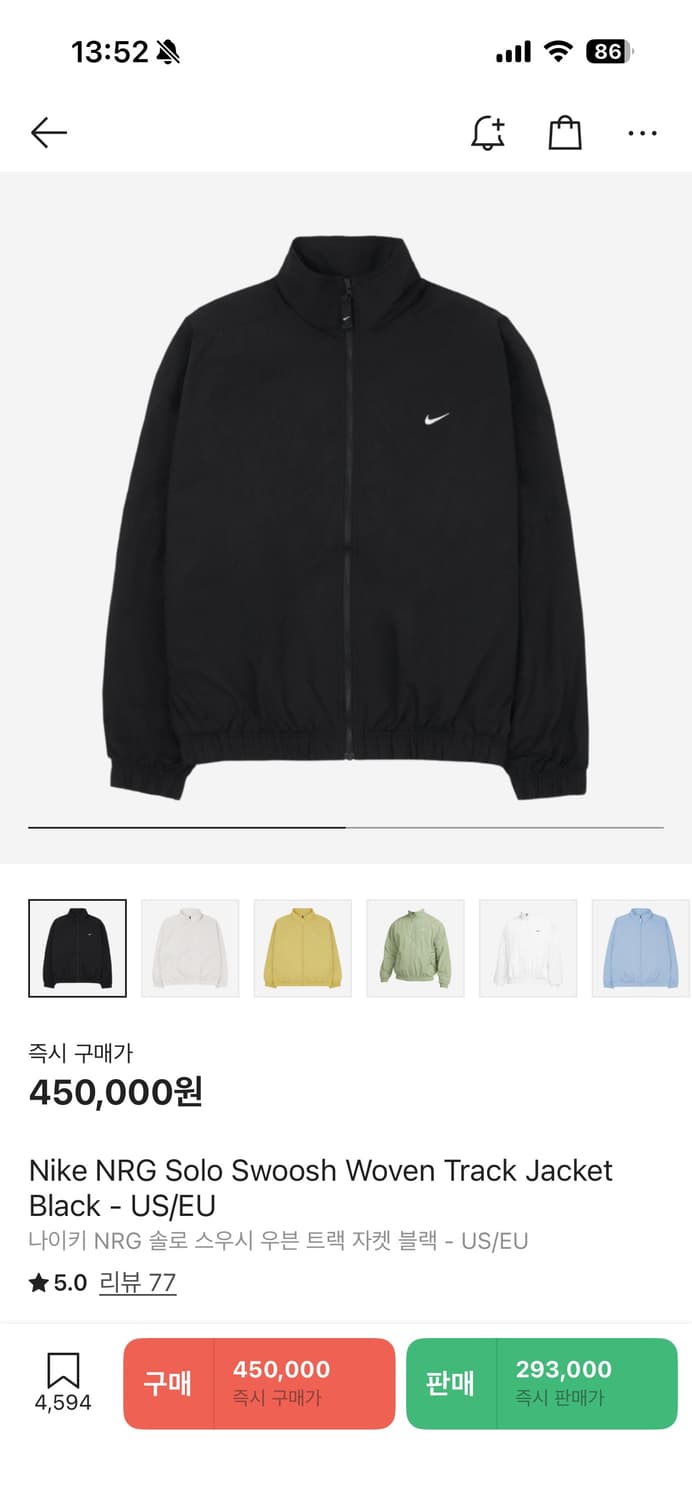Tap the red 구매 450,000 button

click(x=259, y=1383)
